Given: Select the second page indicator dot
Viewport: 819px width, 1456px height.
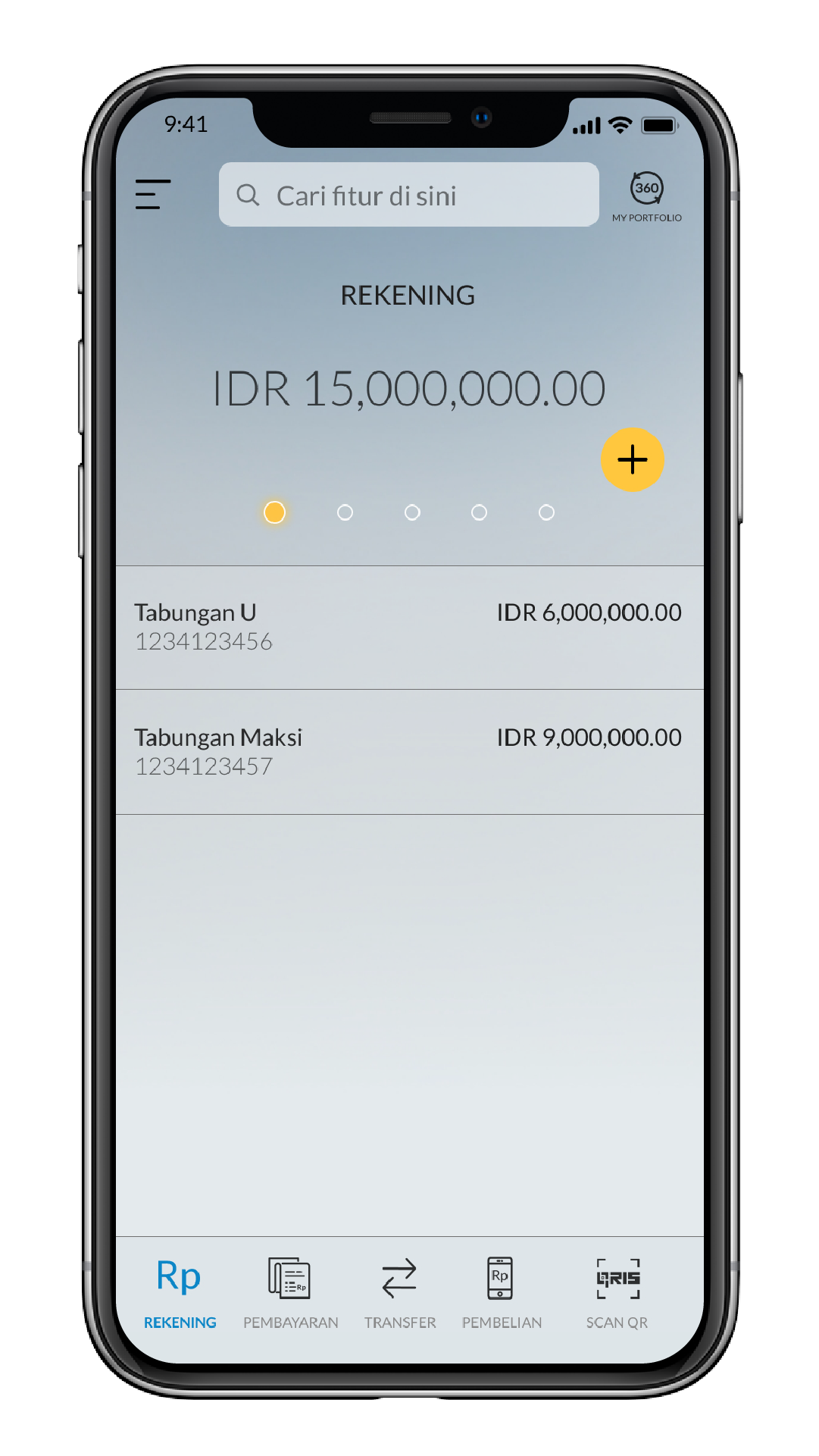Looking at the screenshot, I should 345,513.
